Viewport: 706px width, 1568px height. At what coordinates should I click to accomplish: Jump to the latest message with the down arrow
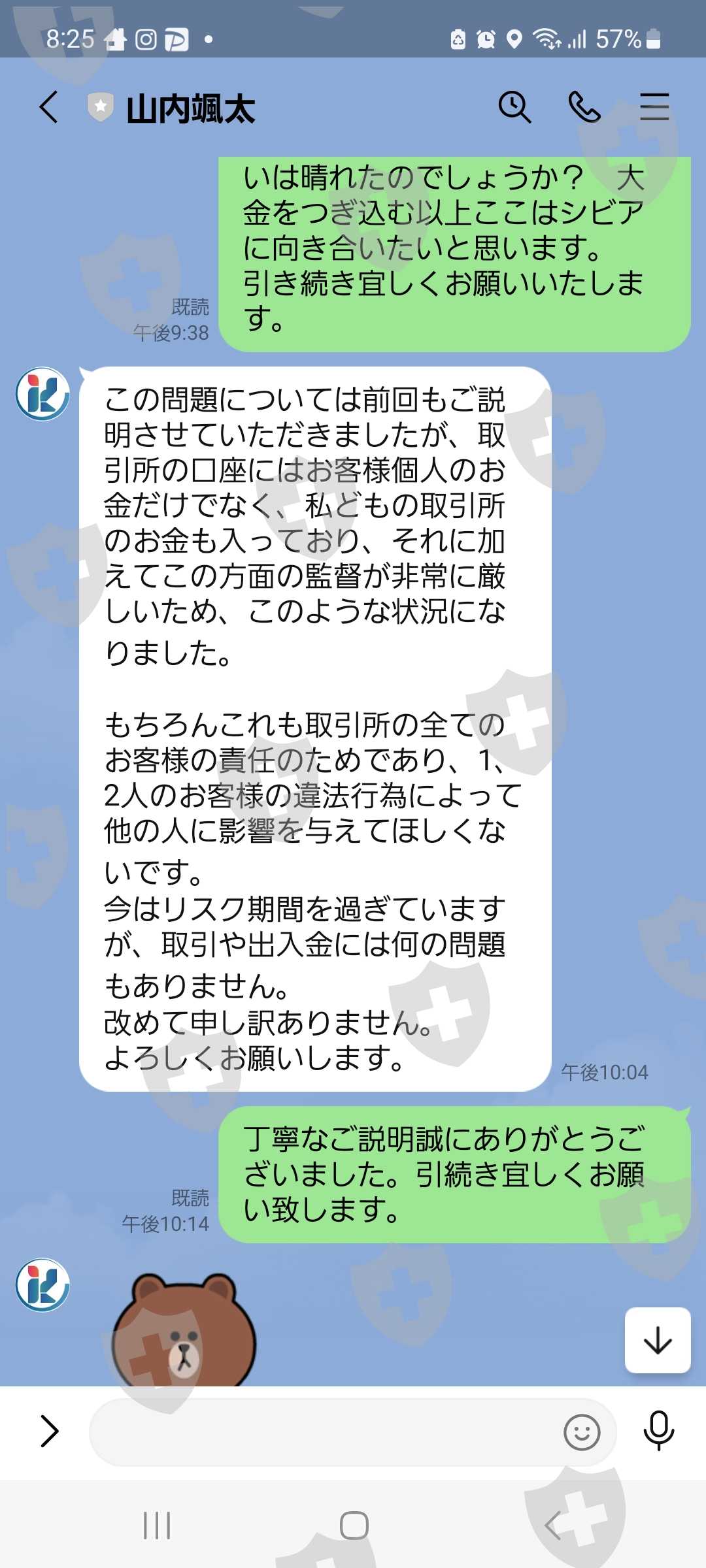click(x=658, y=1340)
